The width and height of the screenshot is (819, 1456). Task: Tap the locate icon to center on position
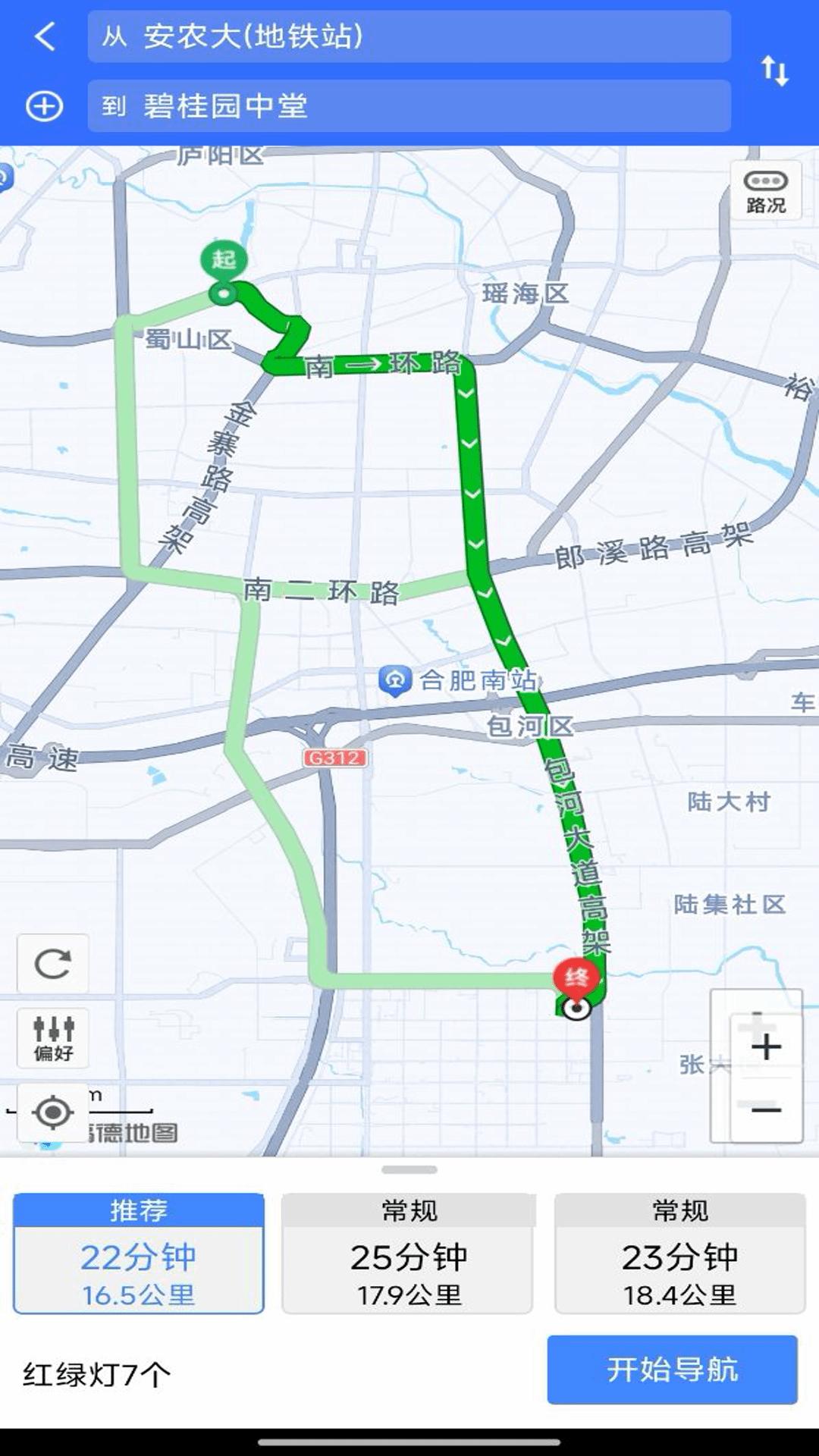(x=50, y=1112)
